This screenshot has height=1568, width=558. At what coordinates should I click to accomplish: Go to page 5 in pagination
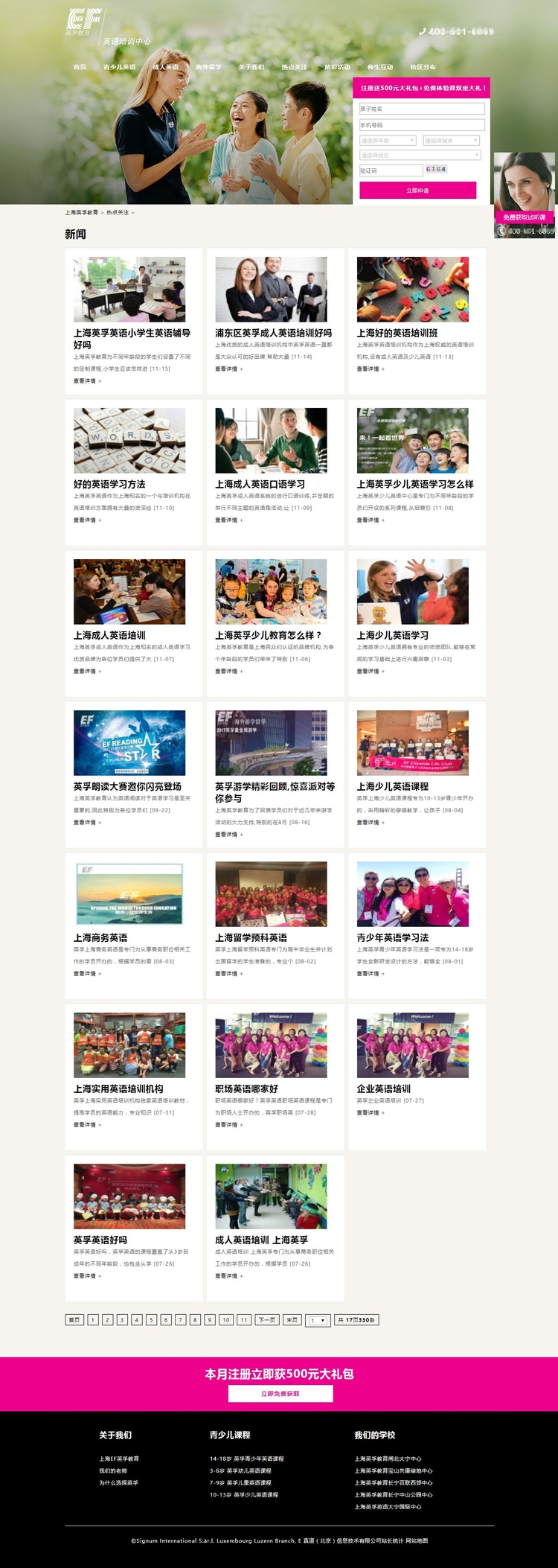151,1320
